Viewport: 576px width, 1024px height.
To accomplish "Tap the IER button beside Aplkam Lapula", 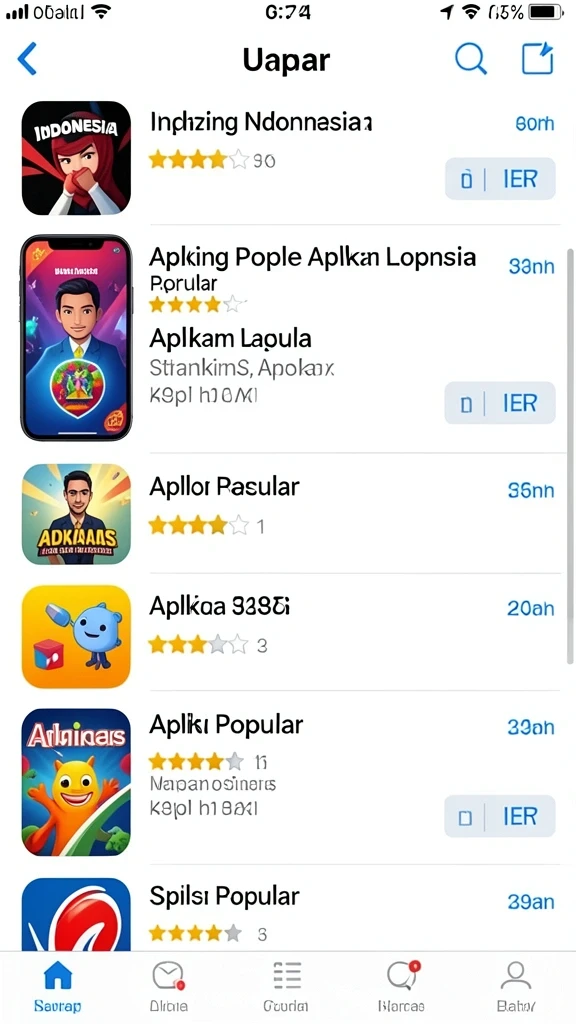I will click(500, 403).
